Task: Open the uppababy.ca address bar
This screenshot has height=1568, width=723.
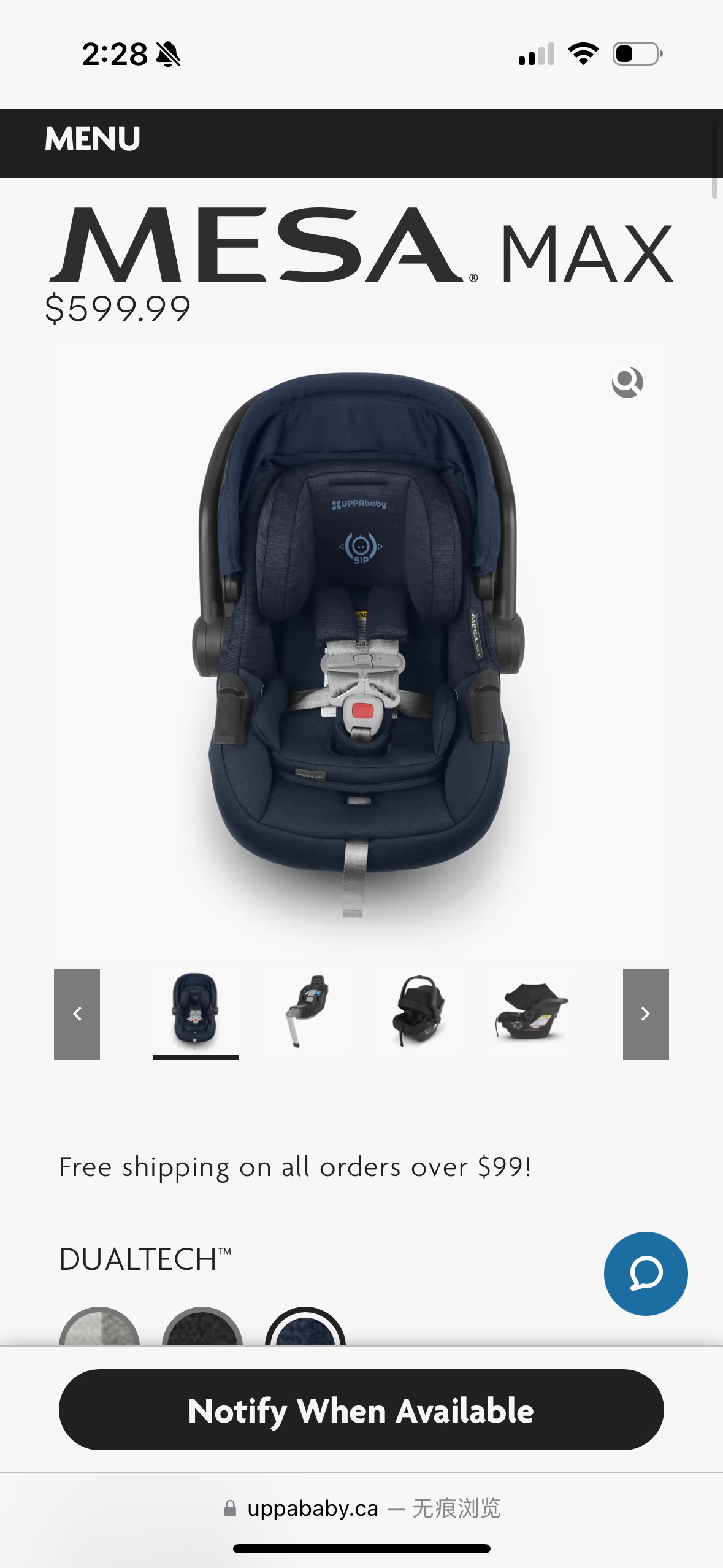Action: click(x=362, y=1508)
